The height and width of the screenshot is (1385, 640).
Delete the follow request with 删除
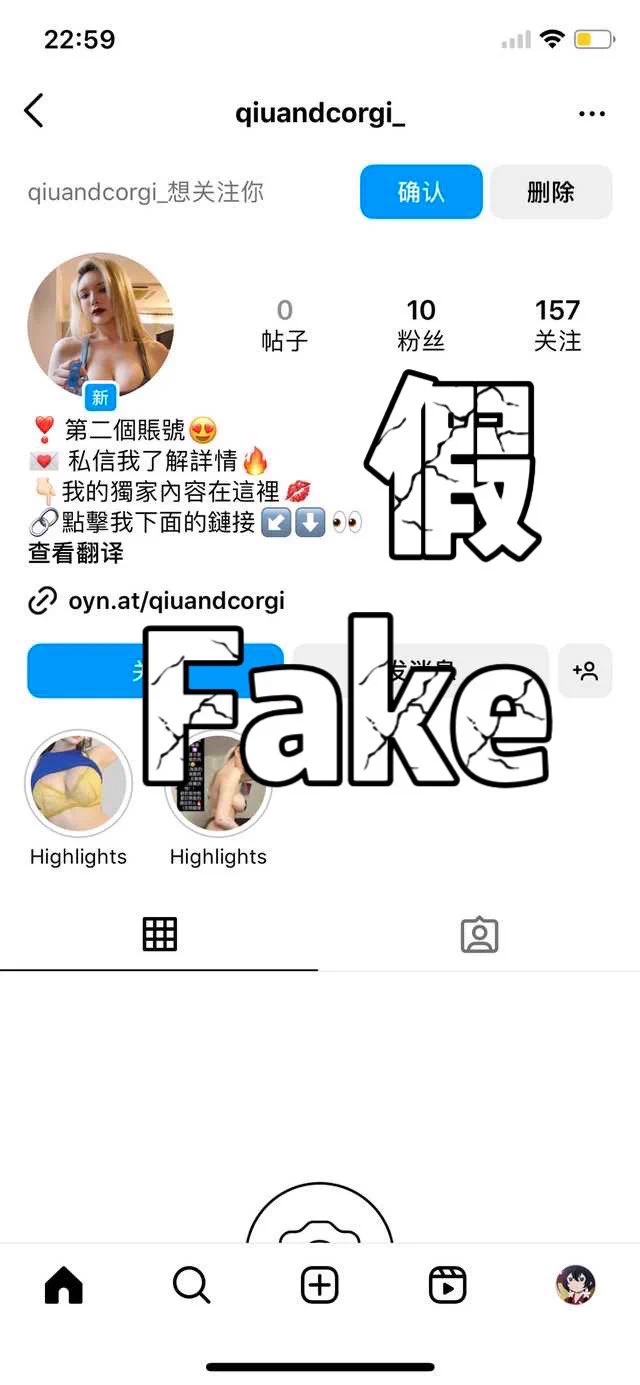click(550, 192)
